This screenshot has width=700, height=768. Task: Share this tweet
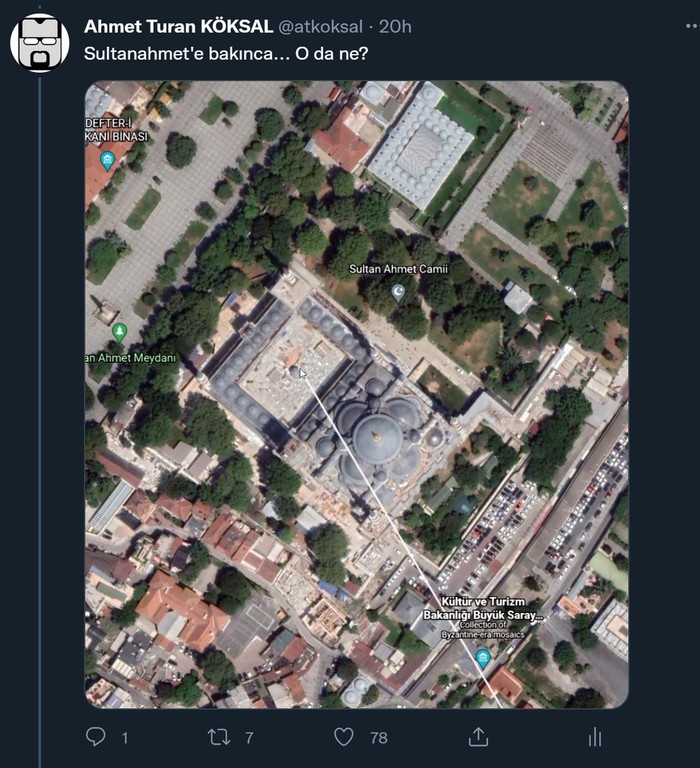coord(479,737)
